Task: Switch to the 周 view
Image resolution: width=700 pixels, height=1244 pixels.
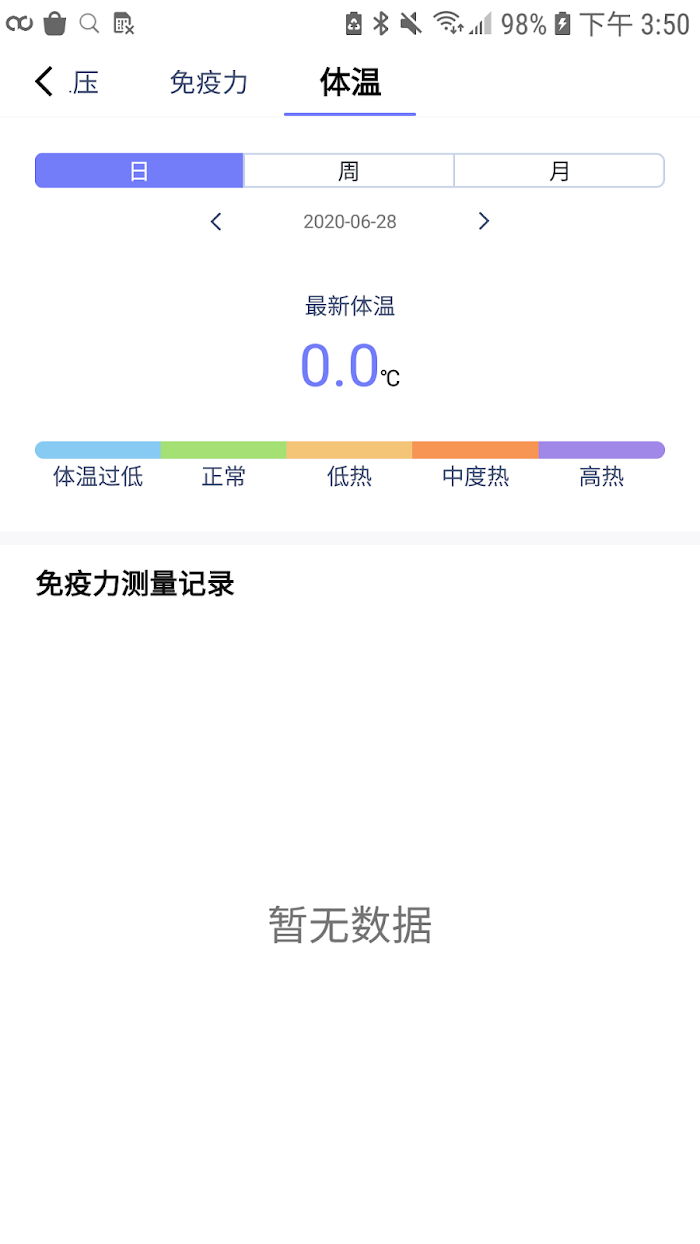Action: 349,171
